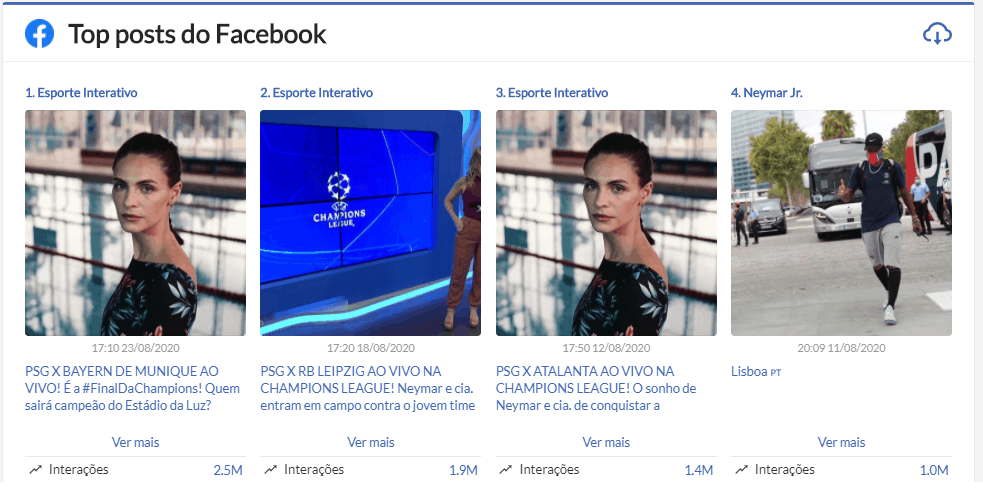Open the PSG x Atalanta post image
Viewport: 983px width, 488px height.
606,222
